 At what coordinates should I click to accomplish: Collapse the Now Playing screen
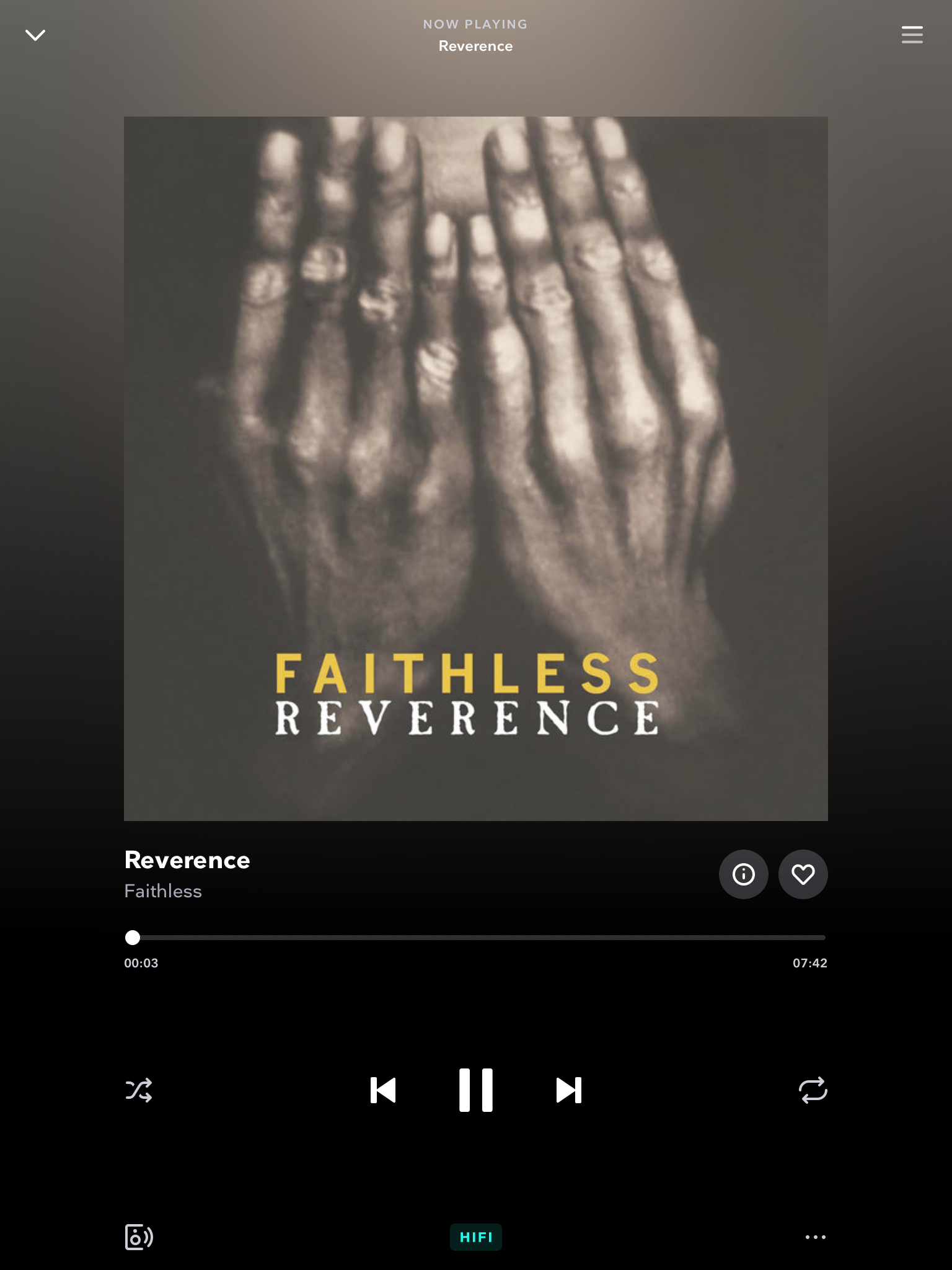(35, 35)
